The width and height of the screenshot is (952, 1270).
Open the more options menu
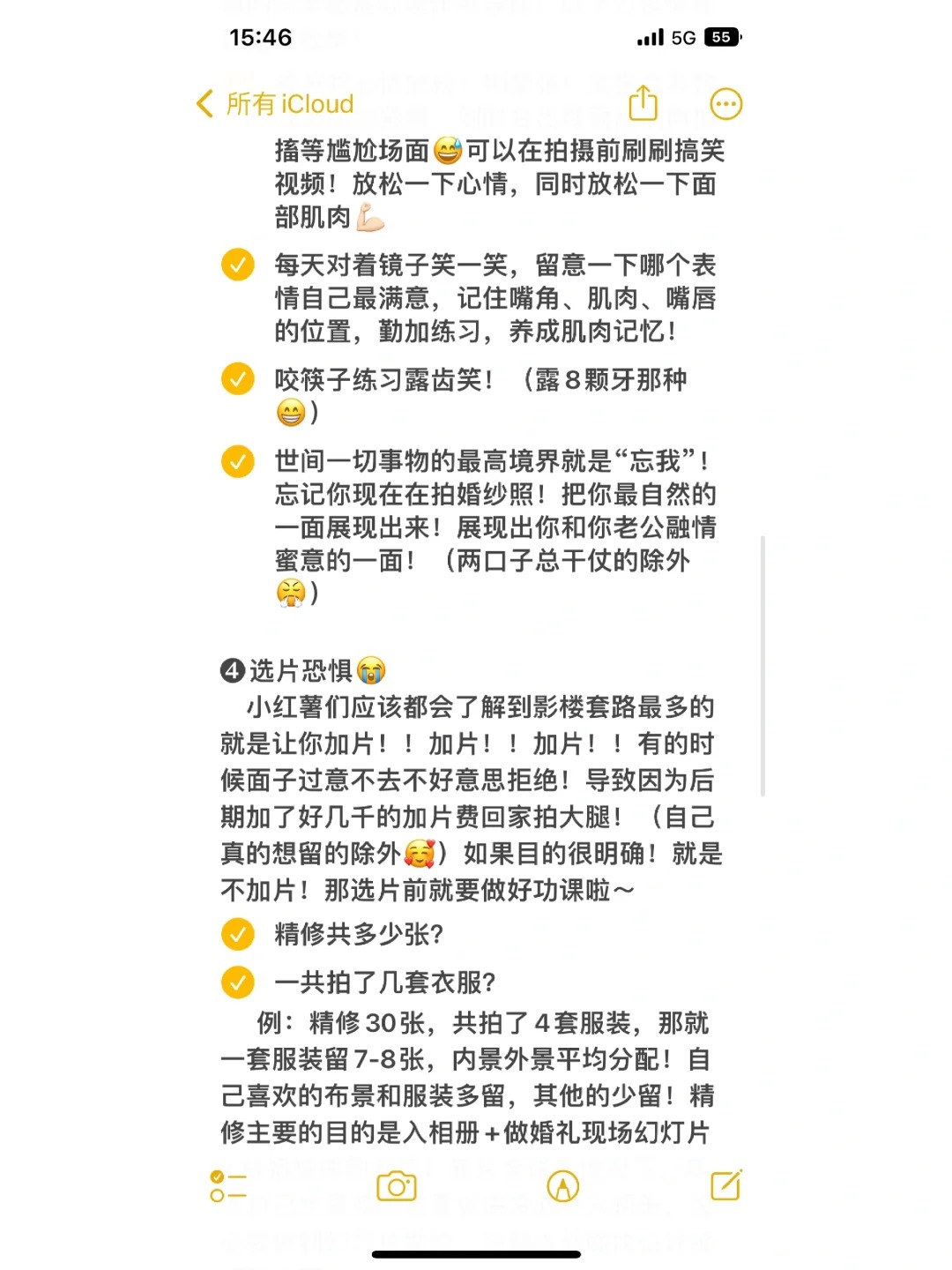[726, 104]
